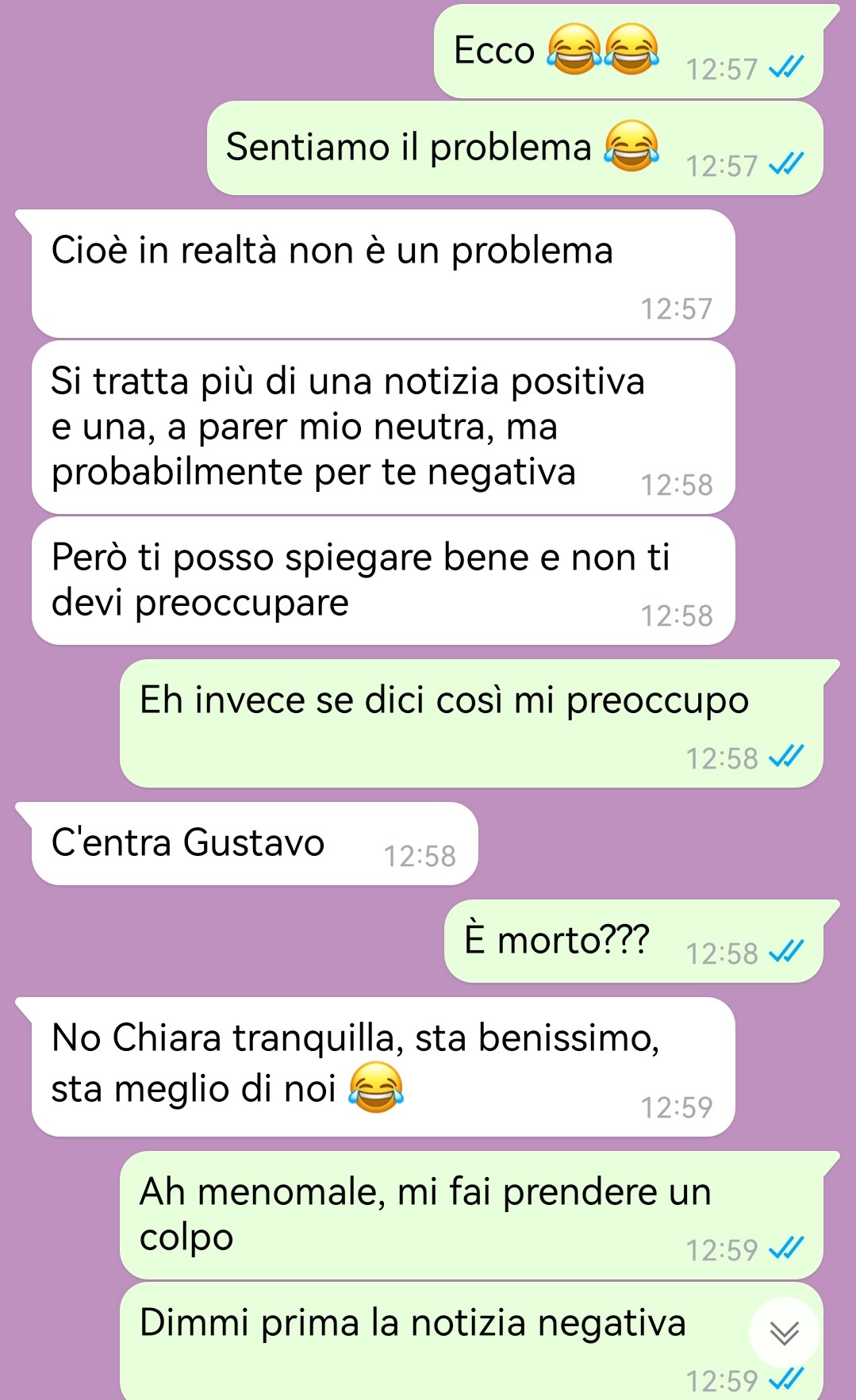
Task: Jump to latest messages with the down arrow
Action: [784, 1333]
